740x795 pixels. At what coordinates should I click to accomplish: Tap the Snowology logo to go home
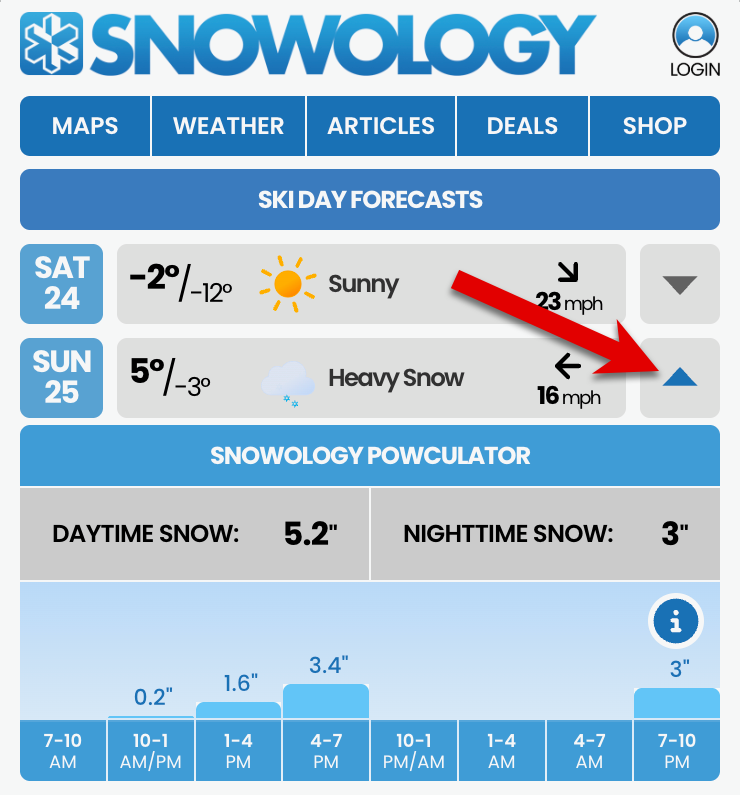[308, 44]
